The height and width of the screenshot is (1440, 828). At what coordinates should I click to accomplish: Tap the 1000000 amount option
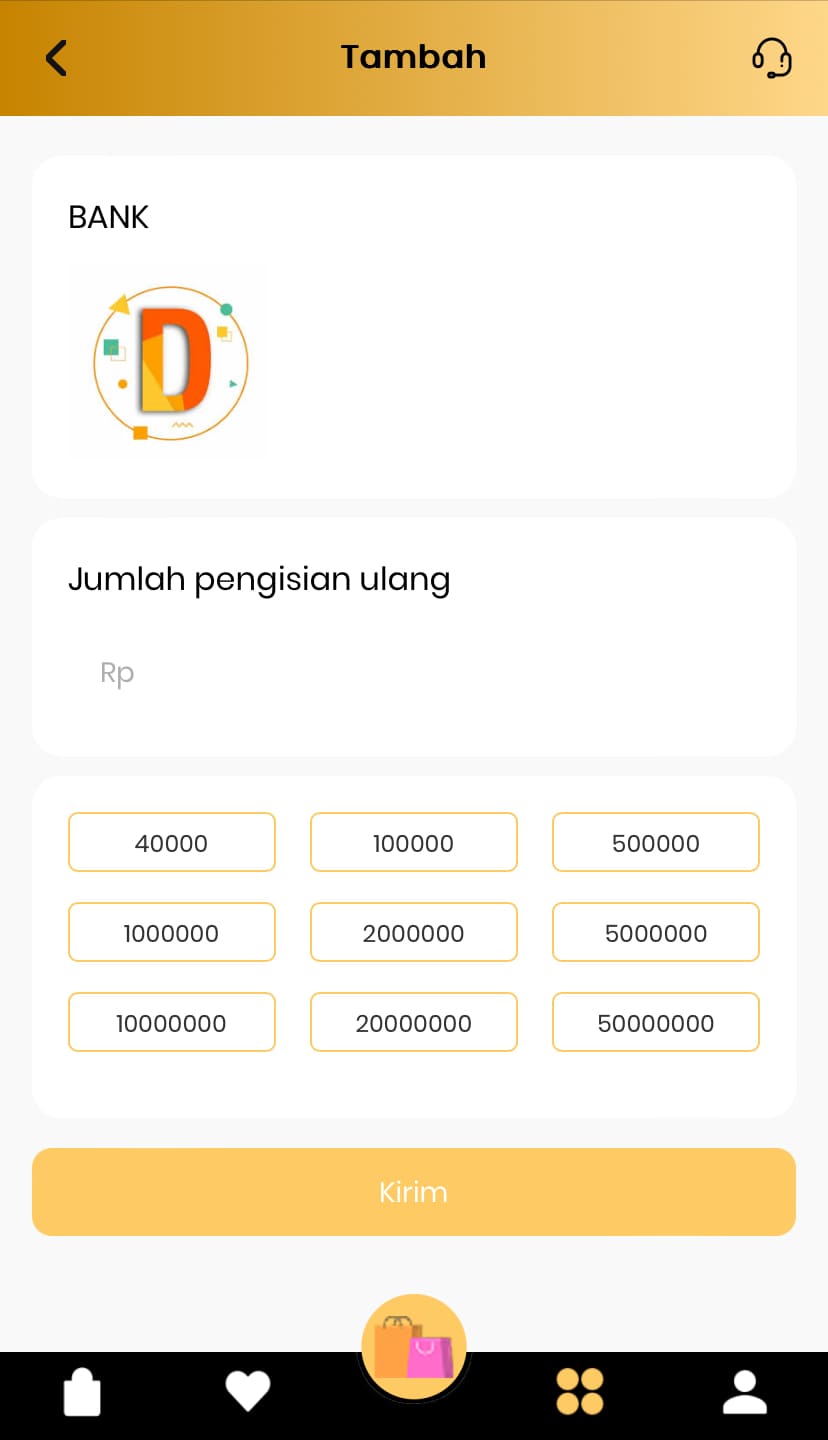click(x=171, y=932)
